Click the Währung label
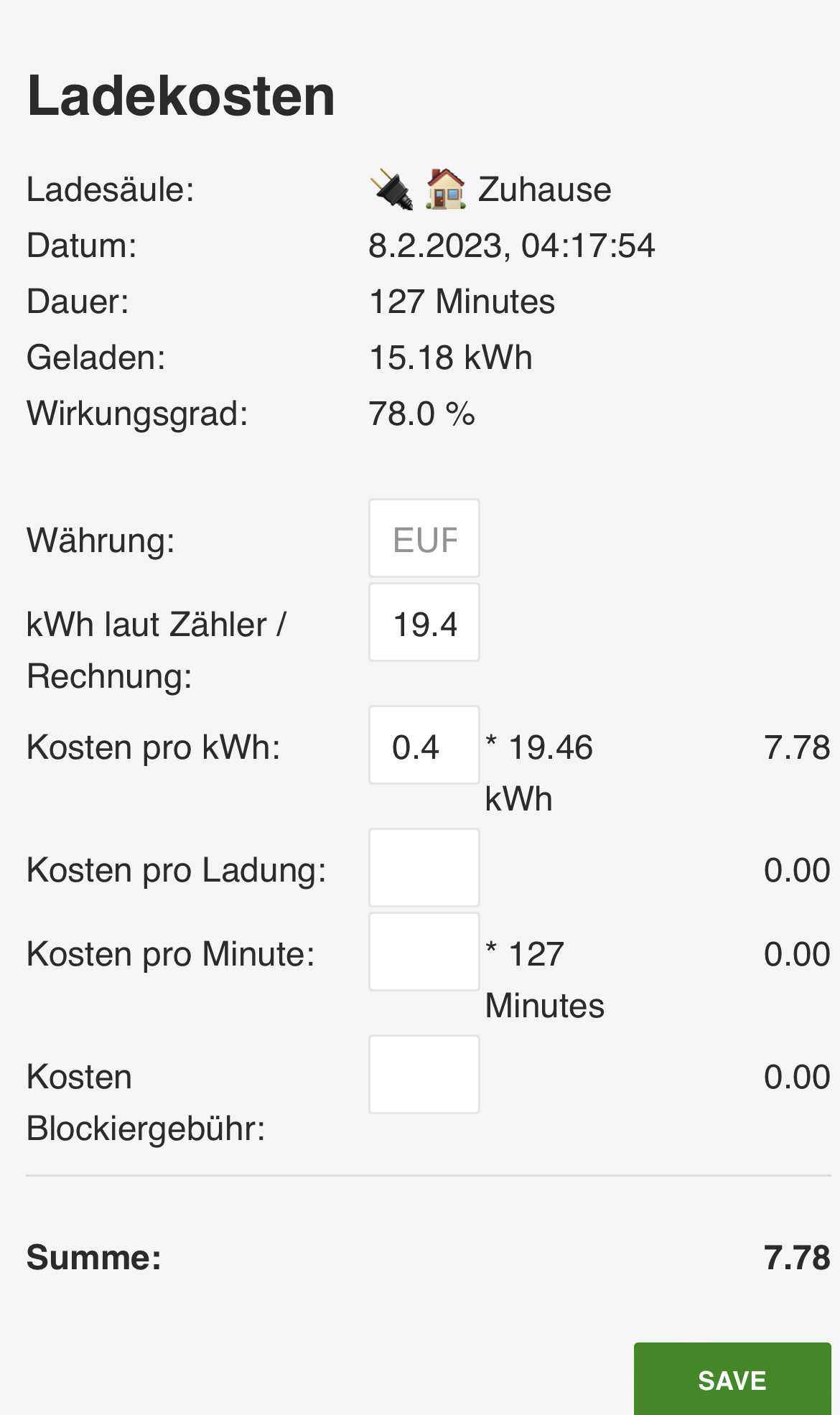840x1415 pixels. pos(100,540)
